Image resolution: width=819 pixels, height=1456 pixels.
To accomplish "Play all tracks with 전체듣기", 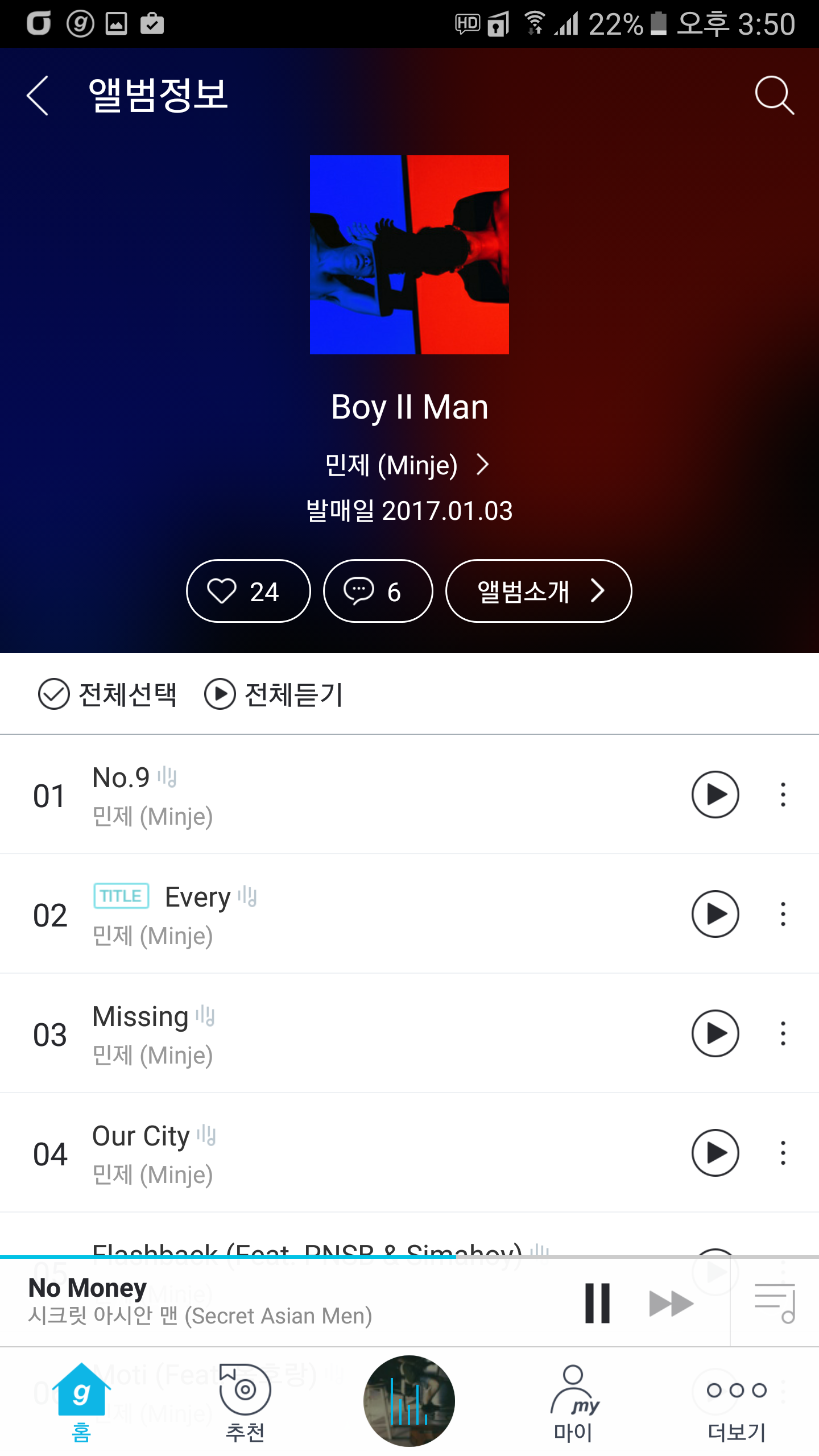I will 274,694.
